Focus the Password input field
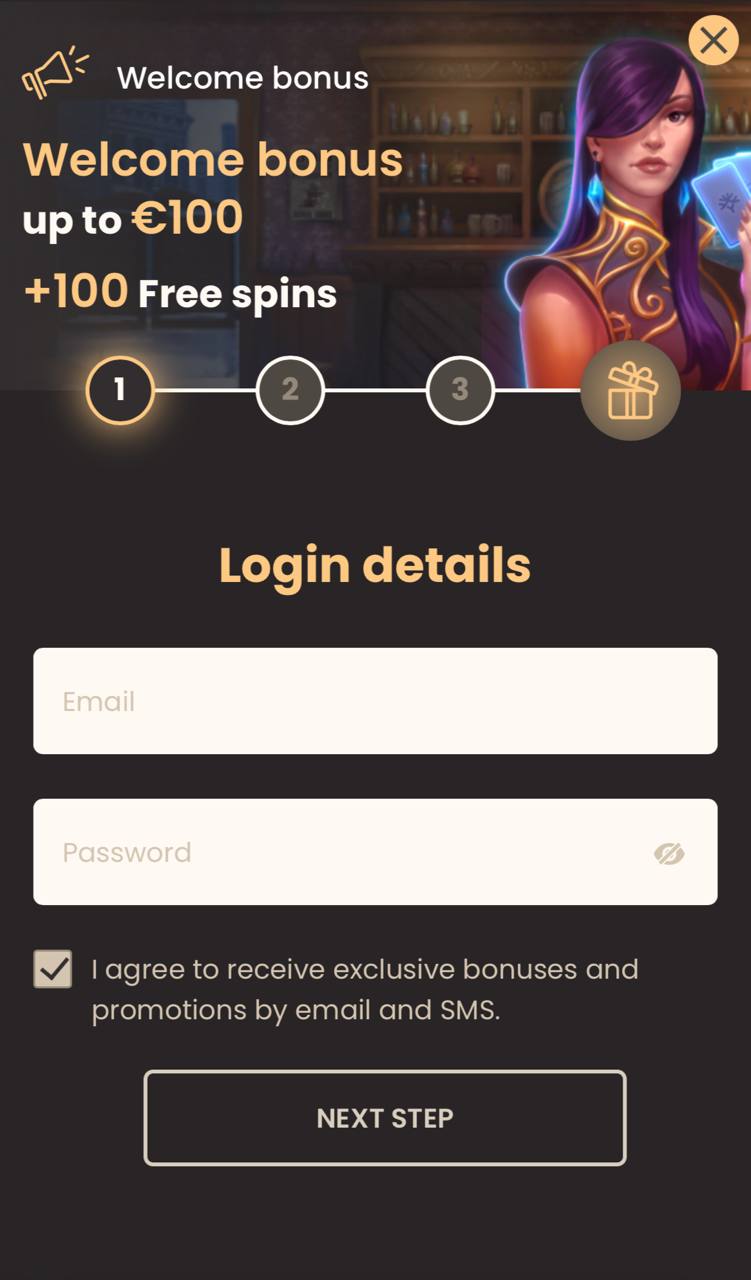This screenshot has width=751, height=1280. (375, 852)
